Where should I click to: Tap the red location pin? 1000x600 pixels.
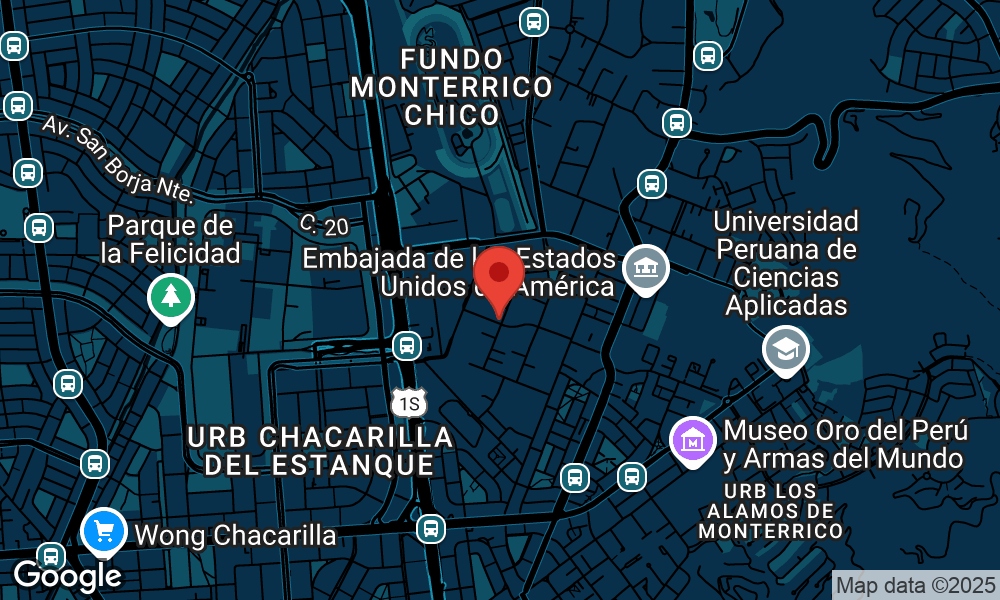pyautogui.click(x=498, y=275)
